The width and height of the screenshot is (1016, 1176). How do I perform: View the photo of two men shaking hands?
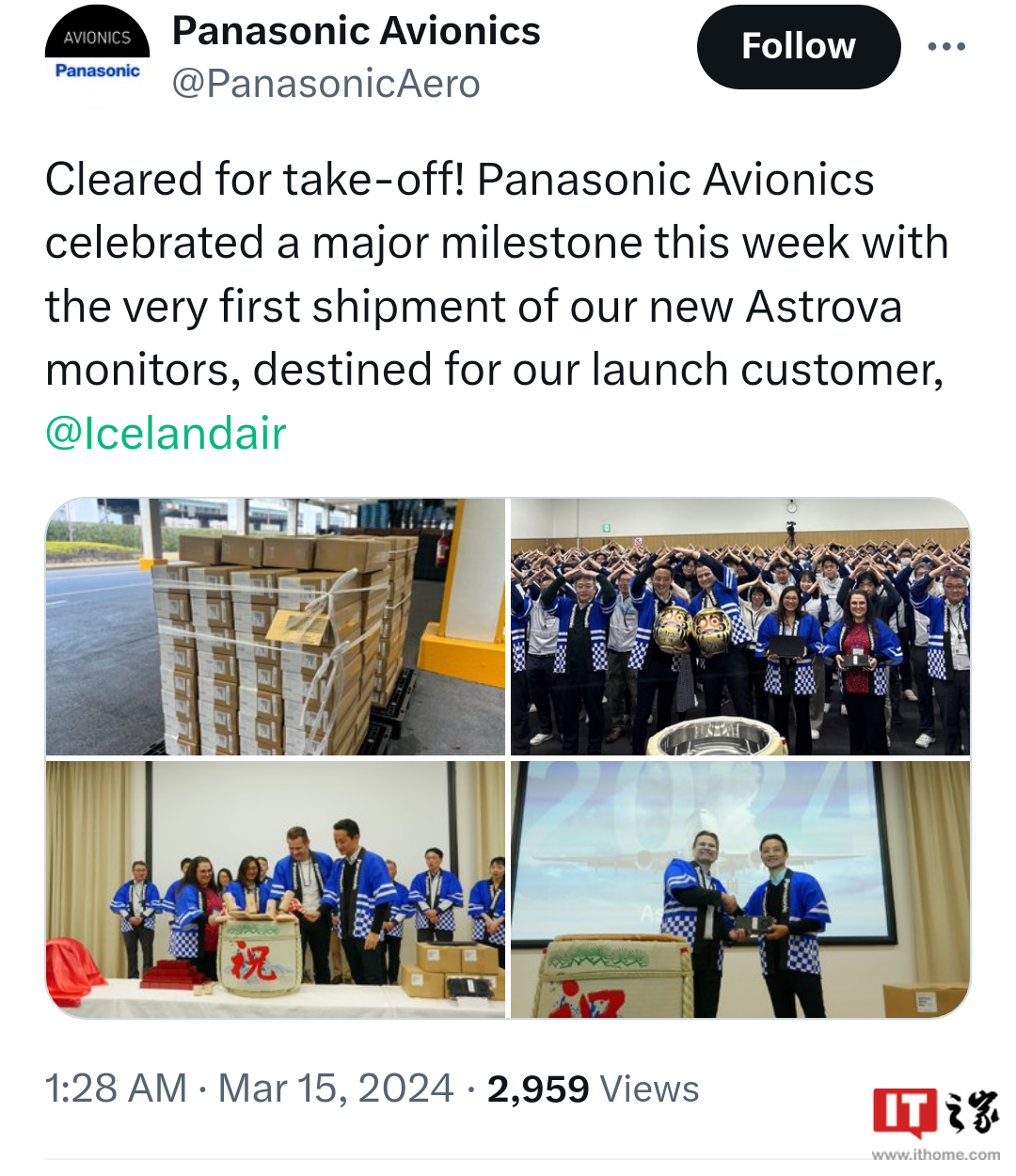click(739, 889)
